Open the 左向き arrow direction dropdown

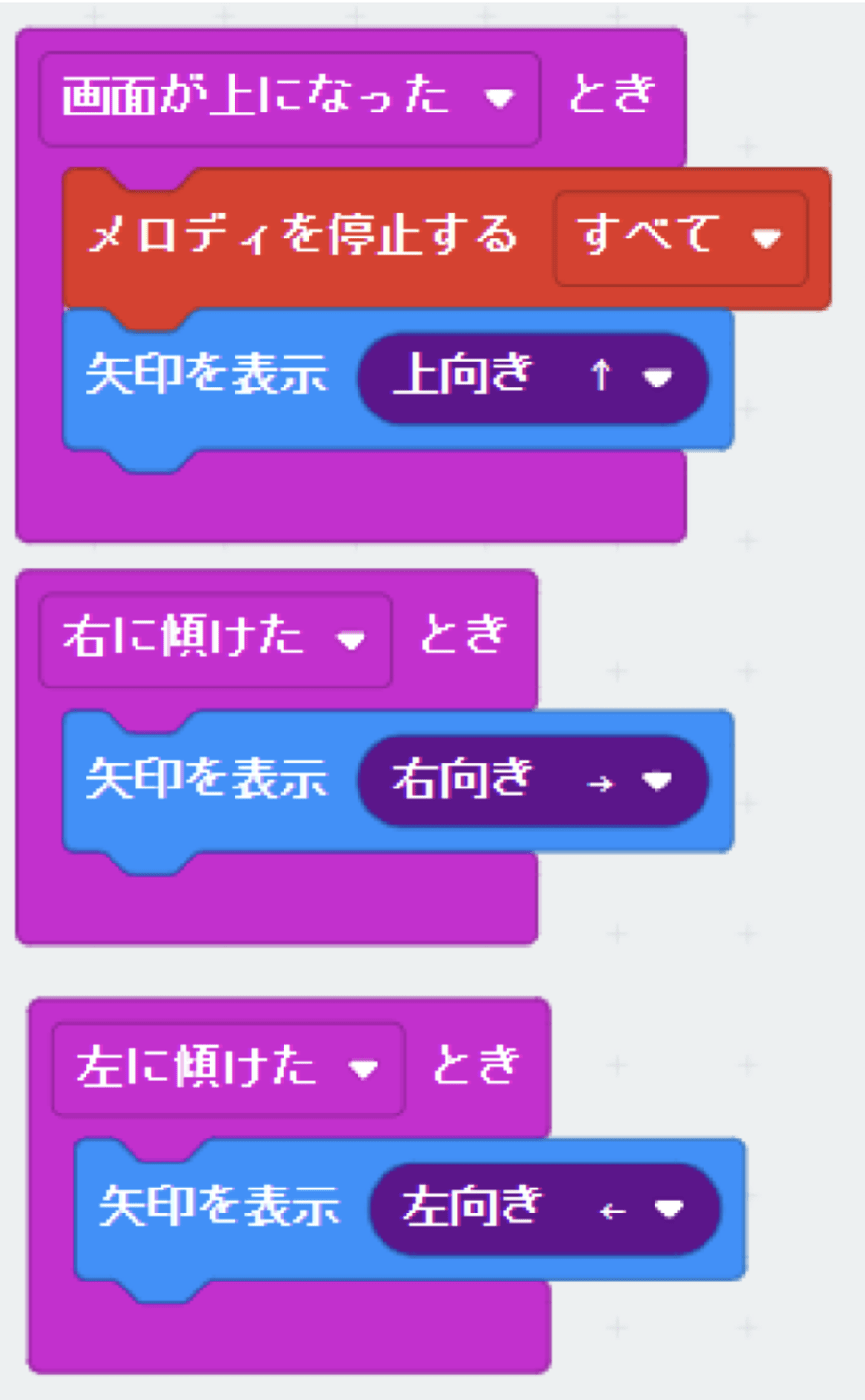tap(669, 1209)
